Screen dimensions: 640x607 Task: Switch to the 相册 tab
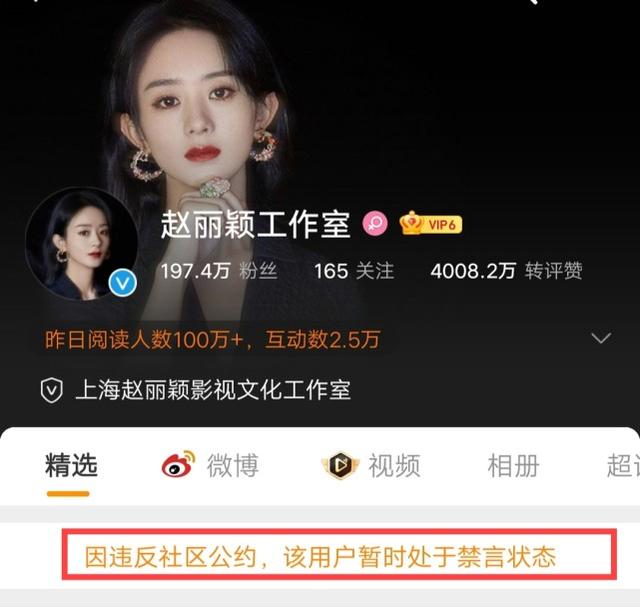513,465
